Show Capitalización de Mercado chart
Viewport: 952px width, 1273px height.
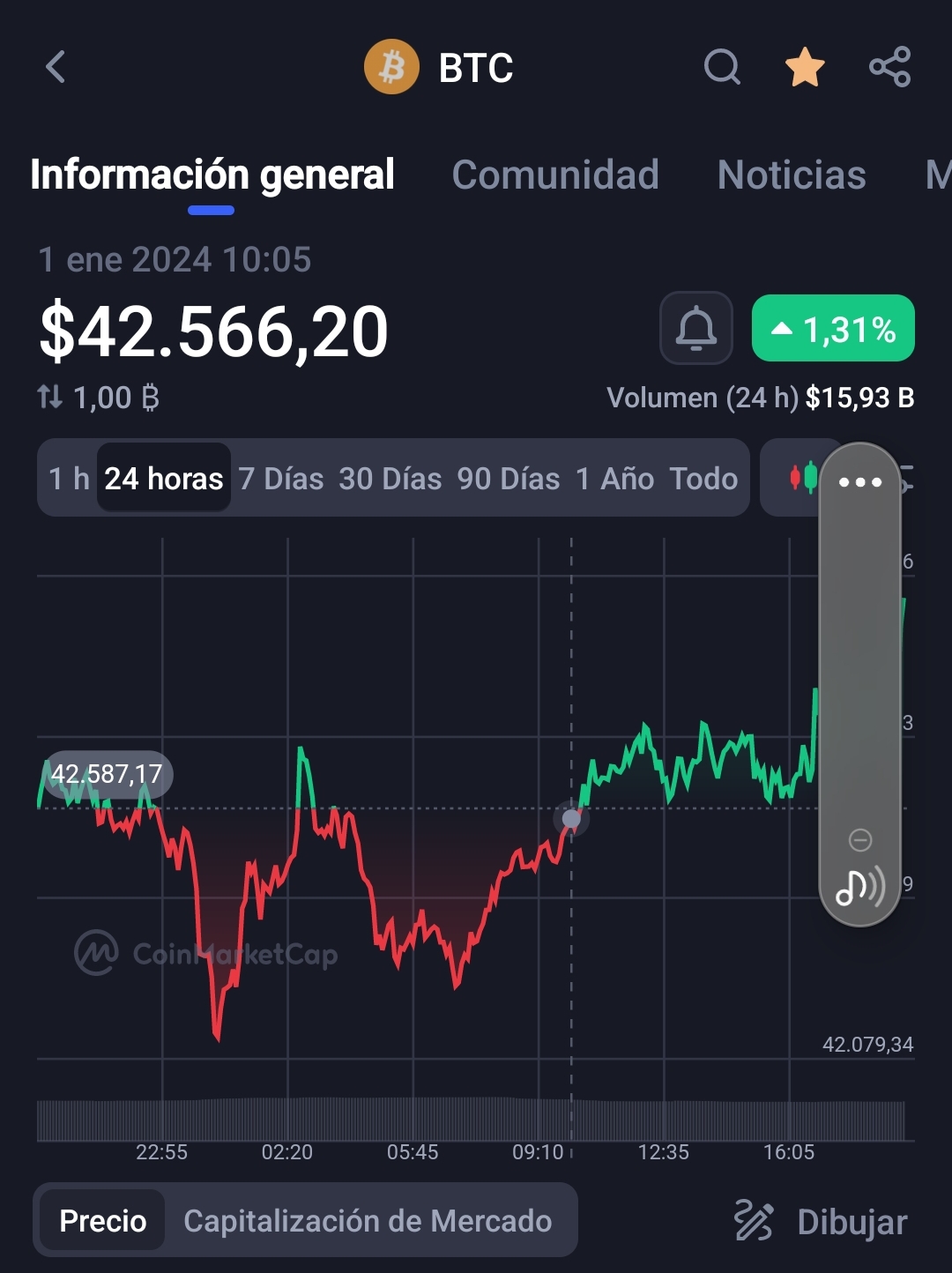point(368,1221)
